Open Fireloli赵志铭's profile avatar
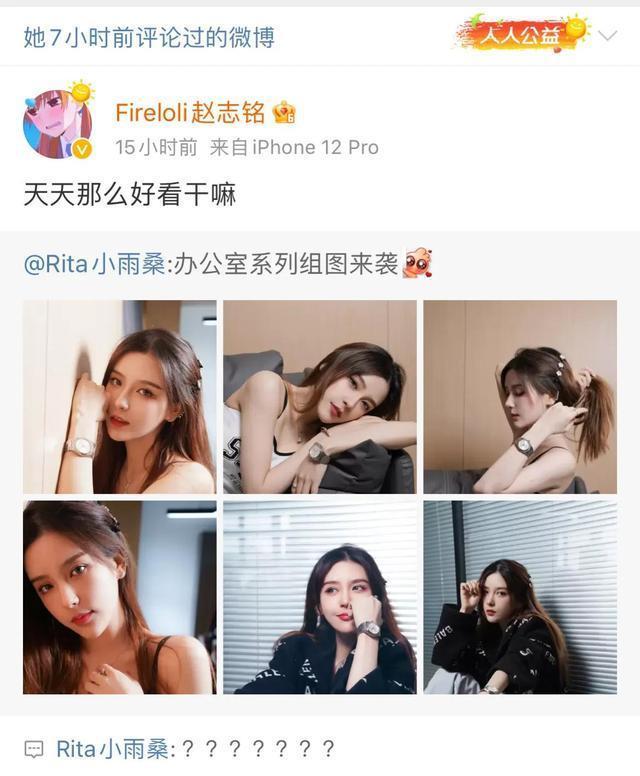 coord(57,125)
